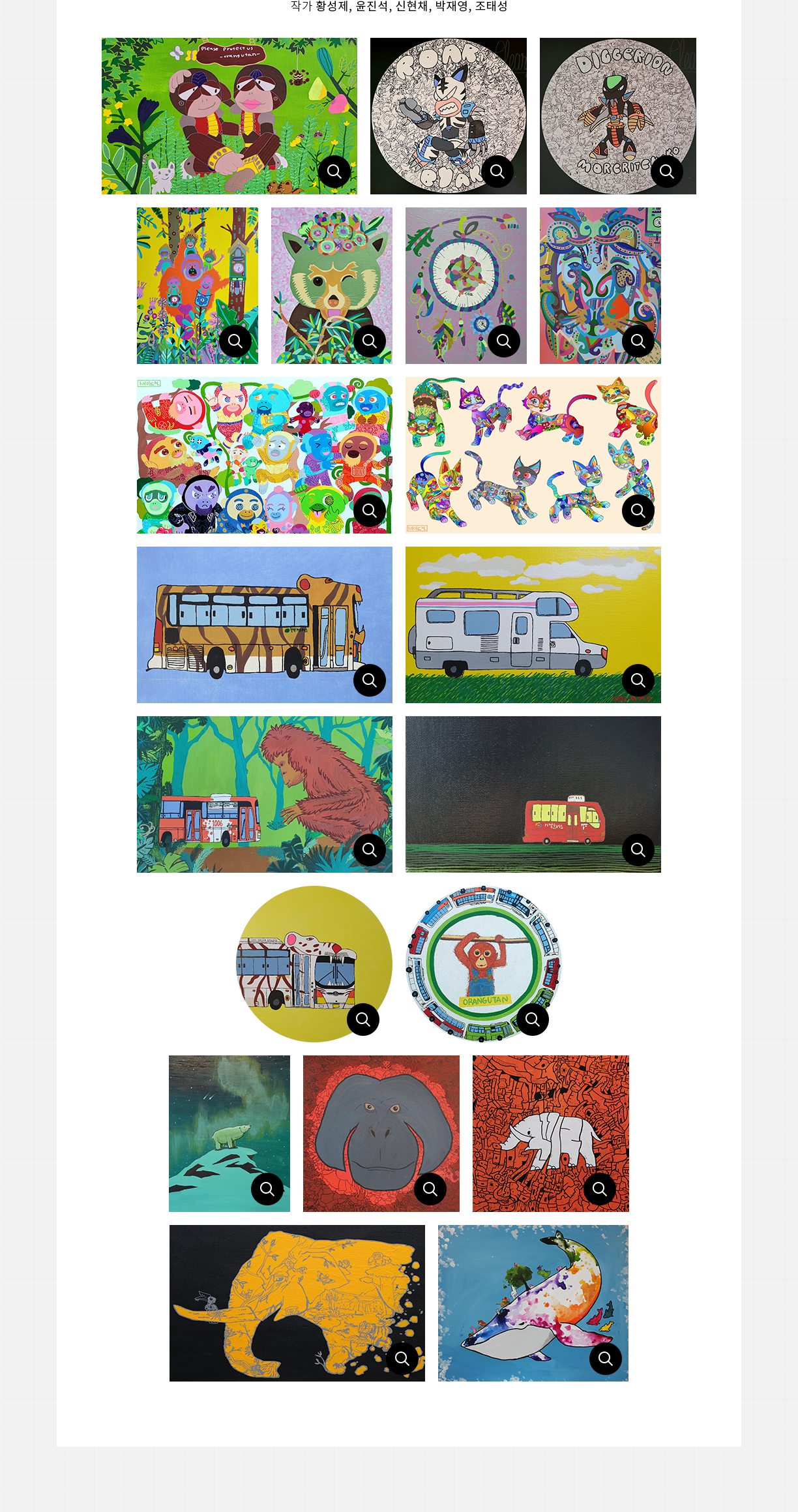Image resolution: width=798 pixels, height=1512 pixels.
Task: Magnify the camper van on yellow sky
Action: point(638,680)
